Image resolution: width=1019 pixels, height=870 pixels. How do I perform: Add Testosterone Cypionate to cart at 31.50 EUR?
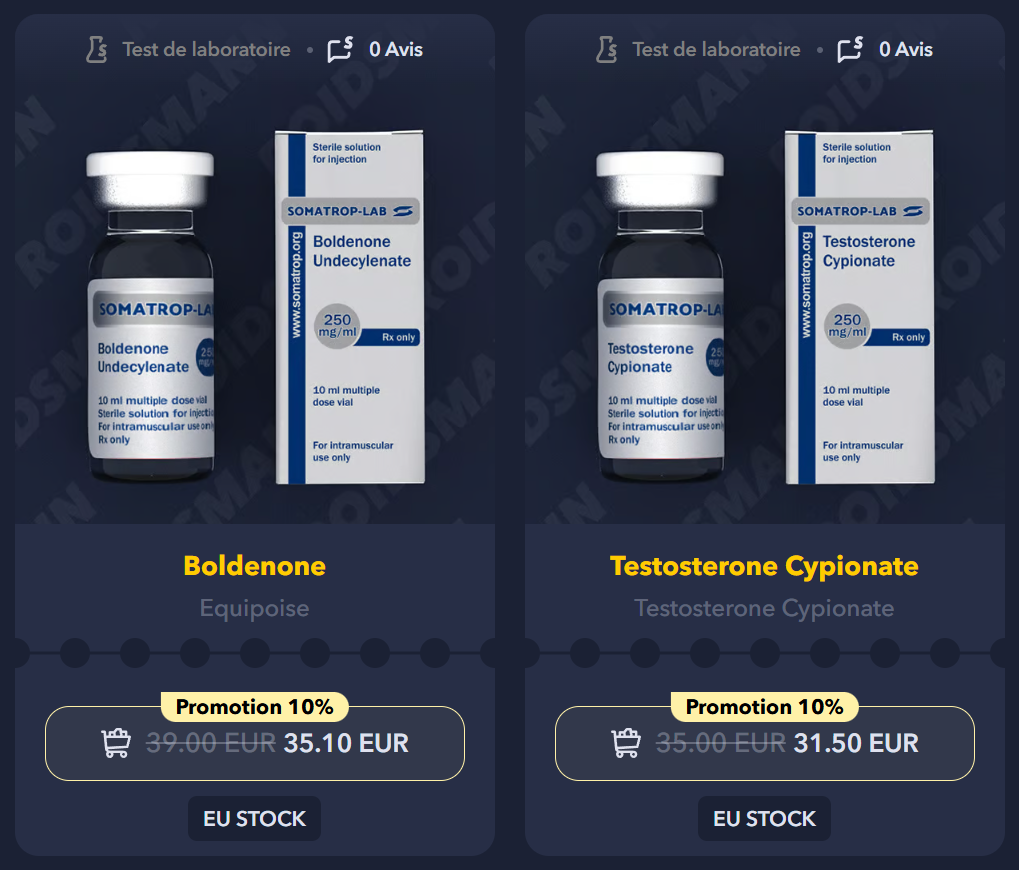tap(765, 743)
